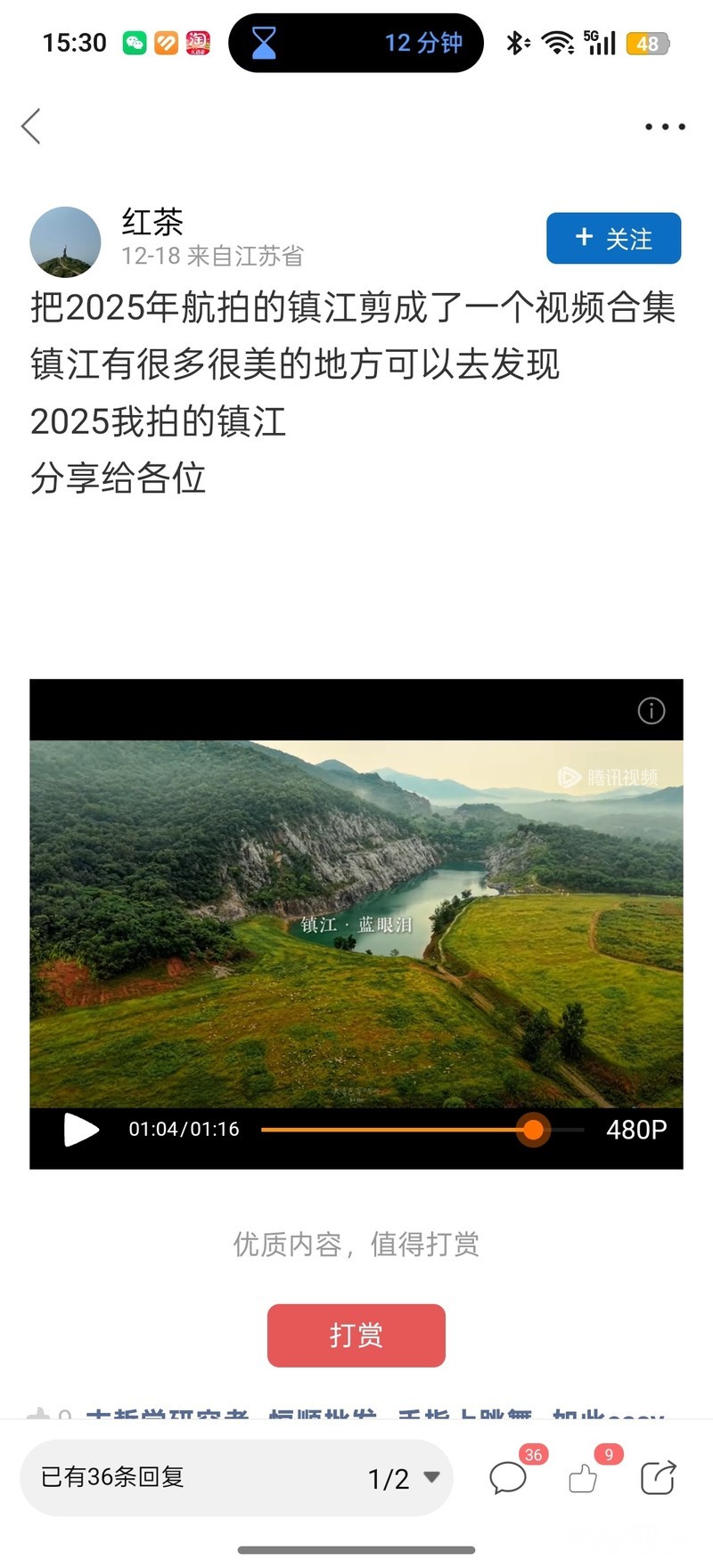Go back using the top-left arrow
The width and height of the screenshot is (713, 1568).
click(32, 127)
